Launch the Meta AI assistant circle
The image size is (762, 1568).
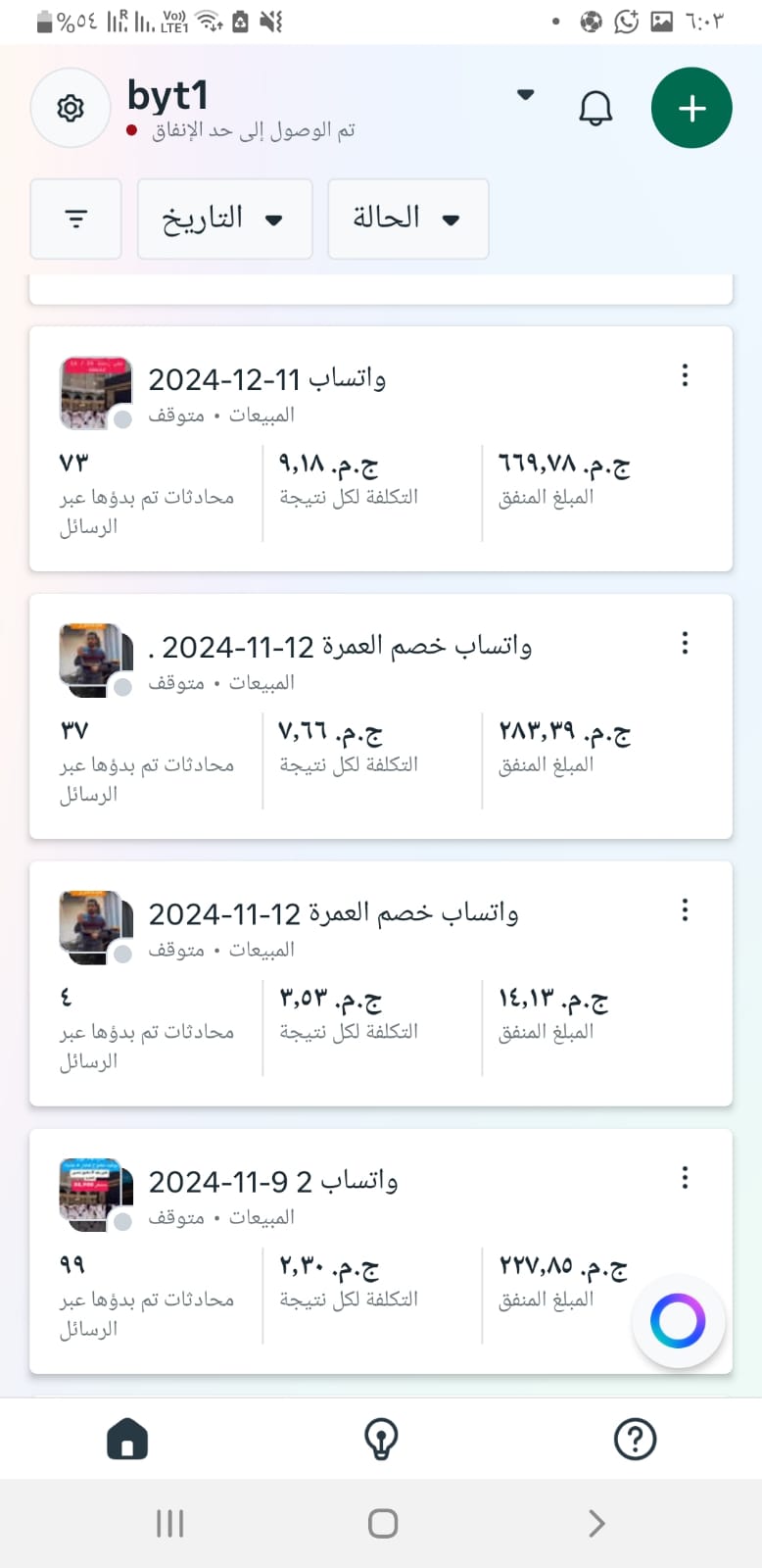[x=678, y=1321]
